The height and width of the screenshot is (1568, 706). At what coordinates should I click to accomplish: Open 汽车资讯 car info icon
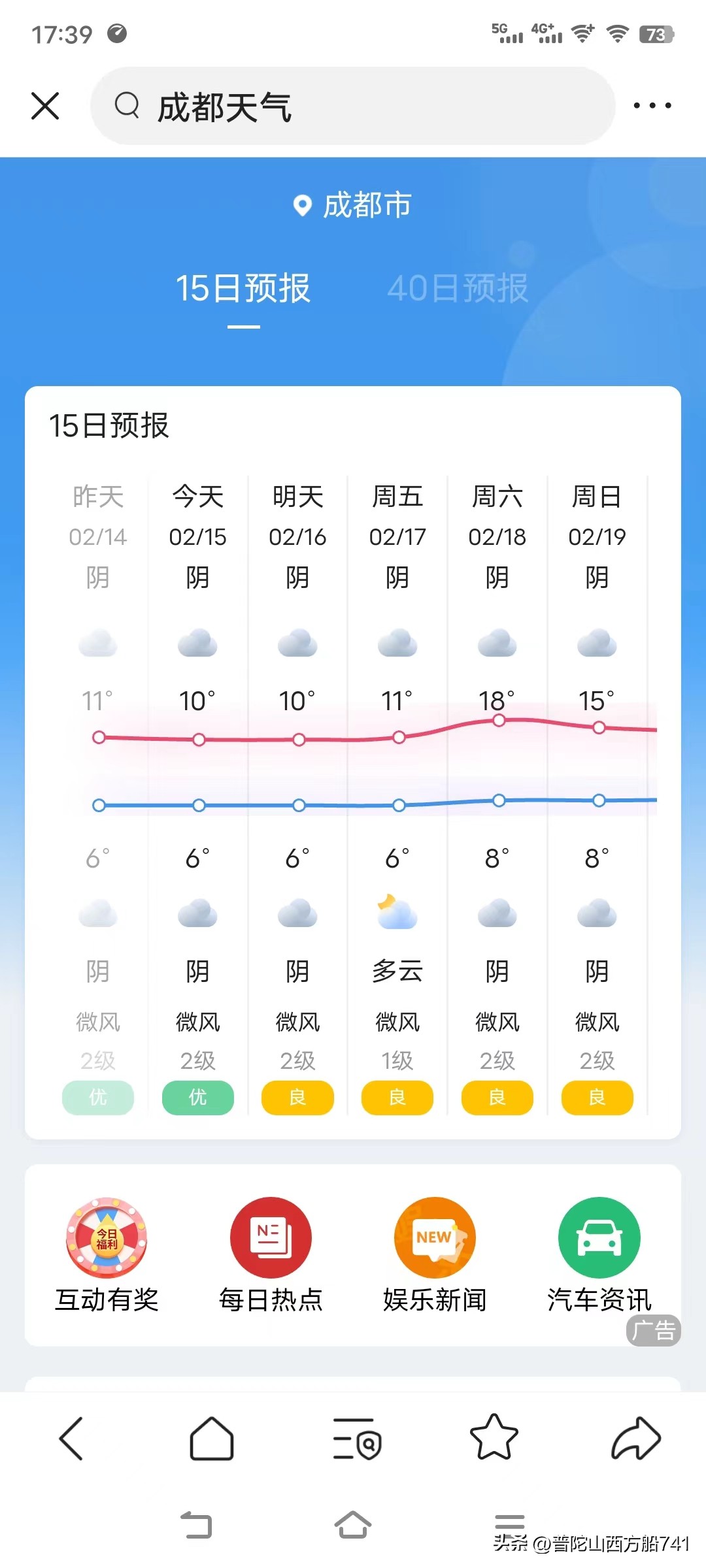[598, 1238]
